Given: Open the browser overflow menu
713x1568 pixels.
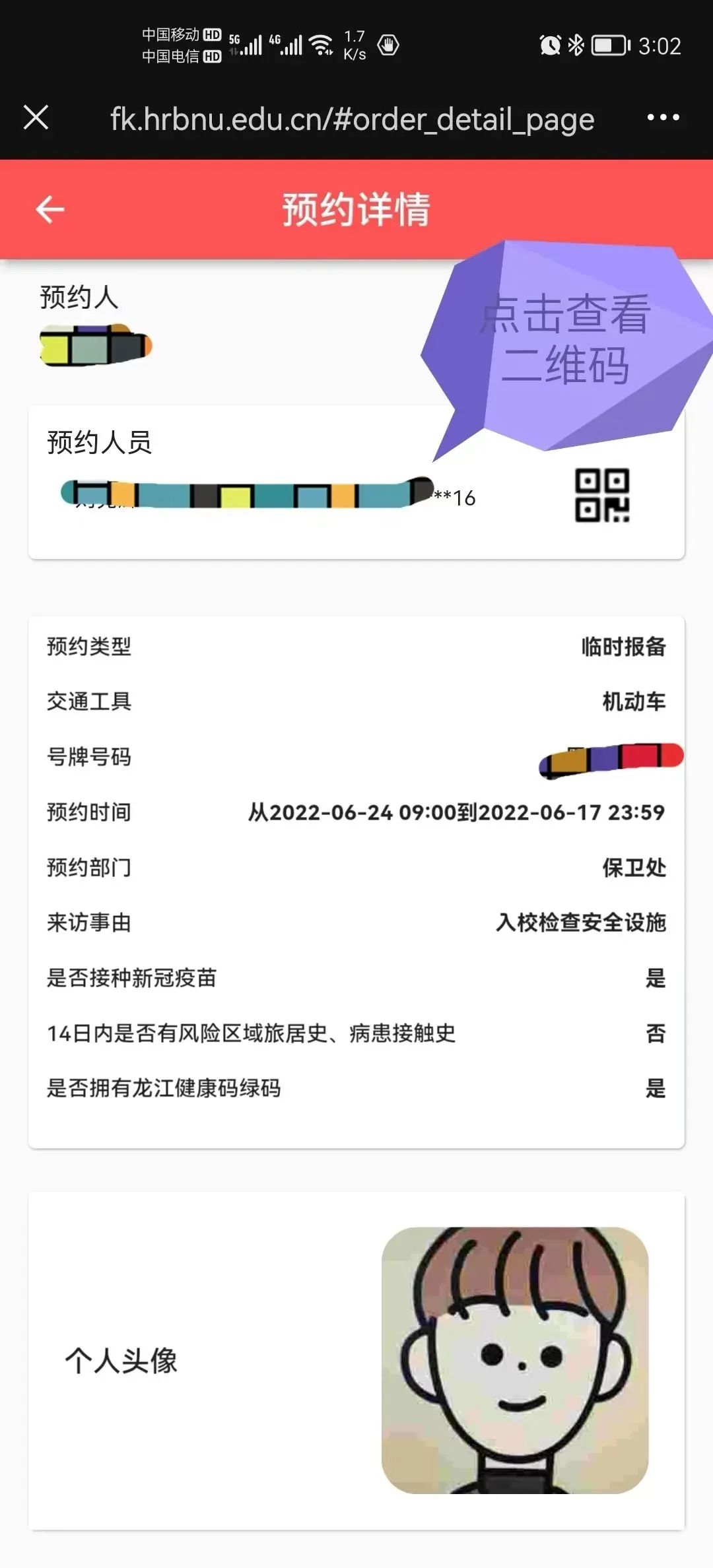Looking at the screenshot, I should (x=663, y=117).
